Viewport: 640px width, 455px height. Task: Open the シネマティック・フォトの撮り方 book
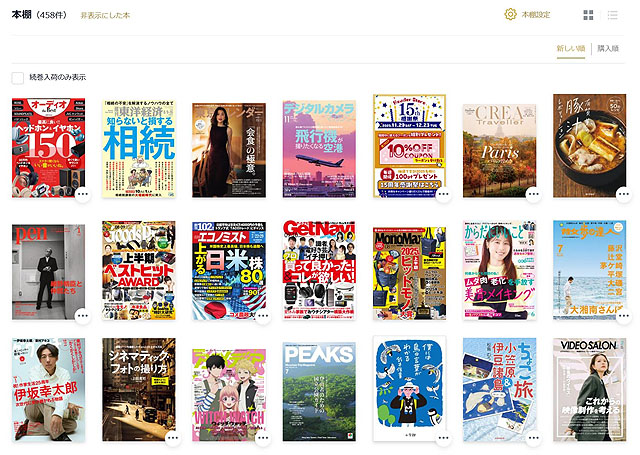[138, 388]
